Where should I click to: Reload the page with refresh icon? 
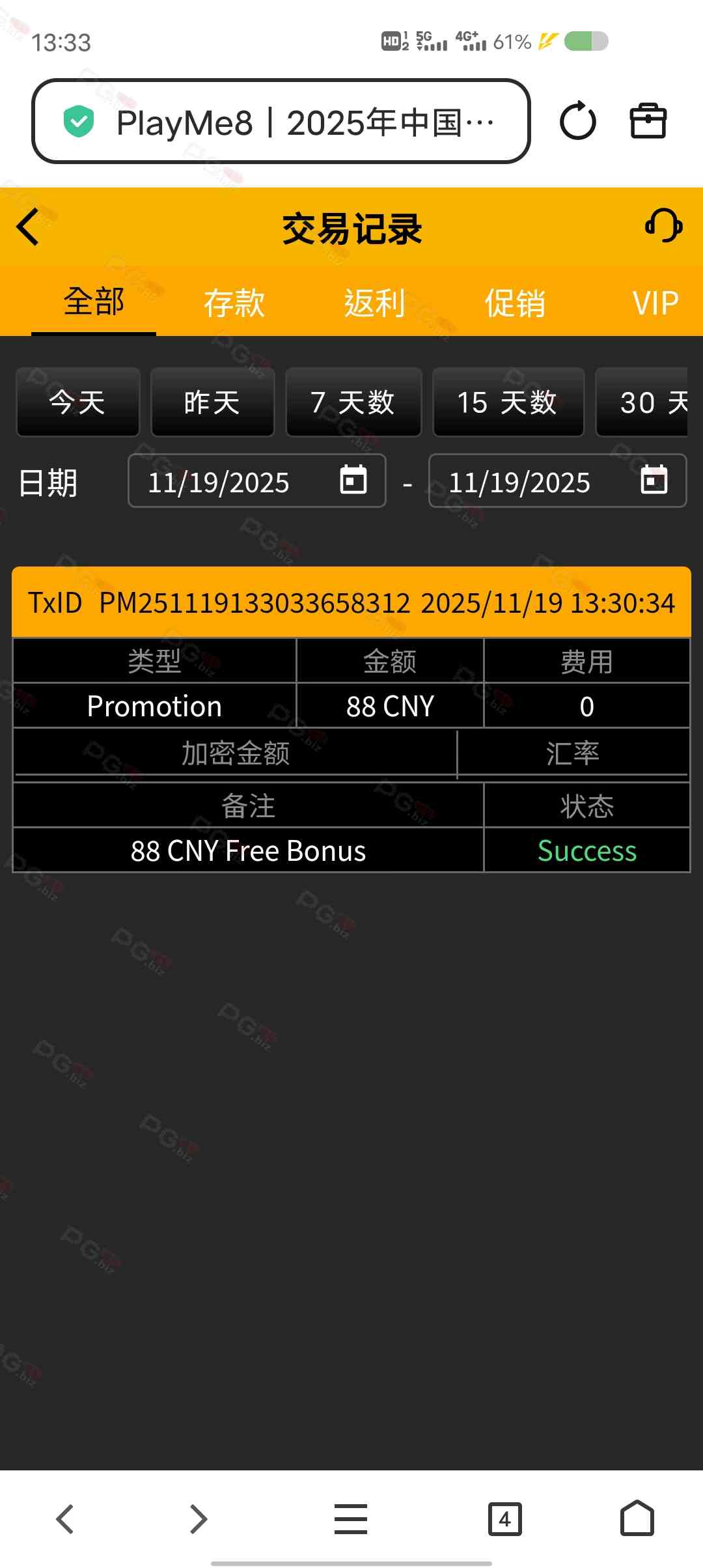pos(577,121)
